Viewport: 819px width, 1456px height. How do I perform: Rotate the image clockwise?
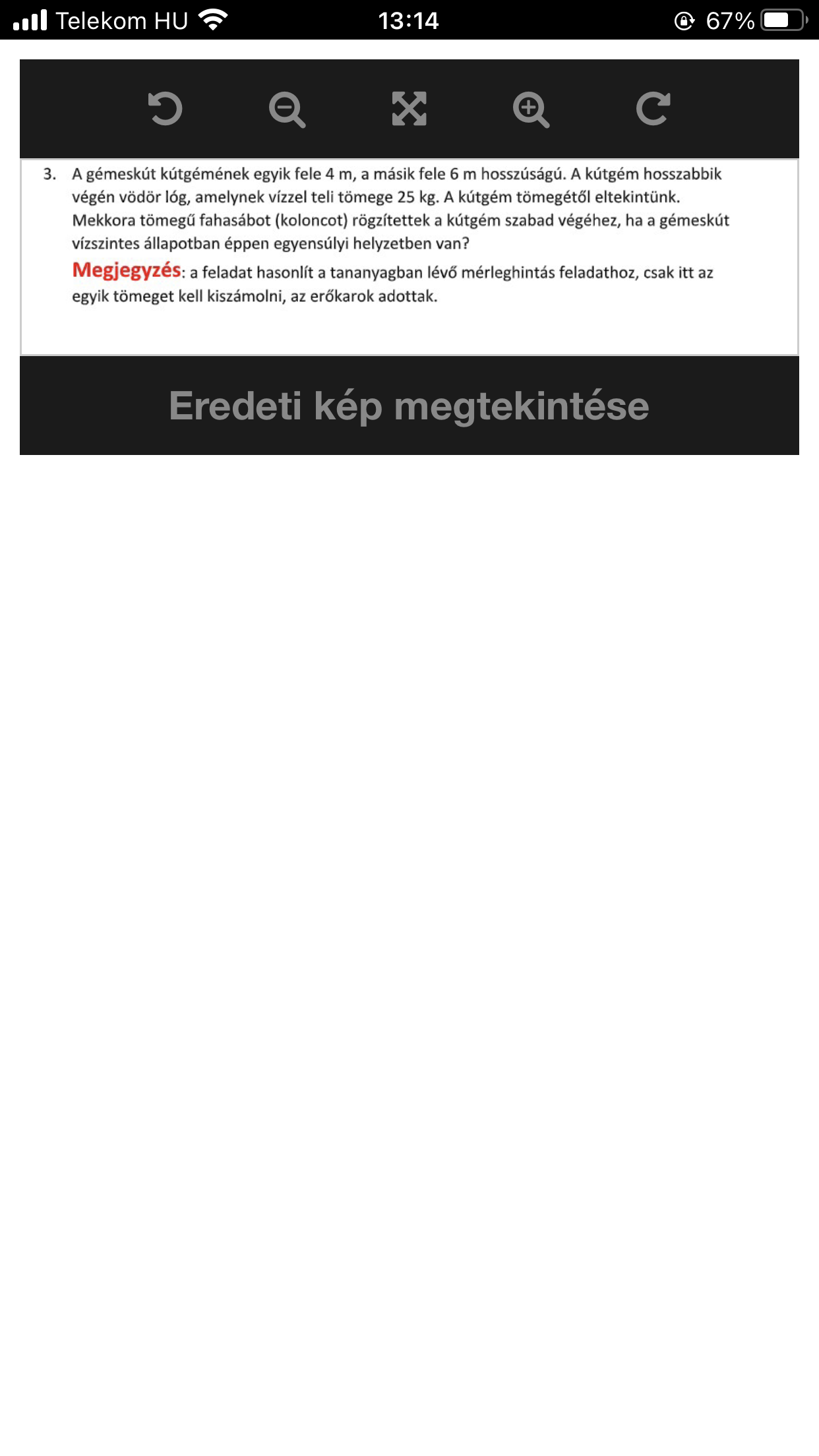tap(653, 109)
